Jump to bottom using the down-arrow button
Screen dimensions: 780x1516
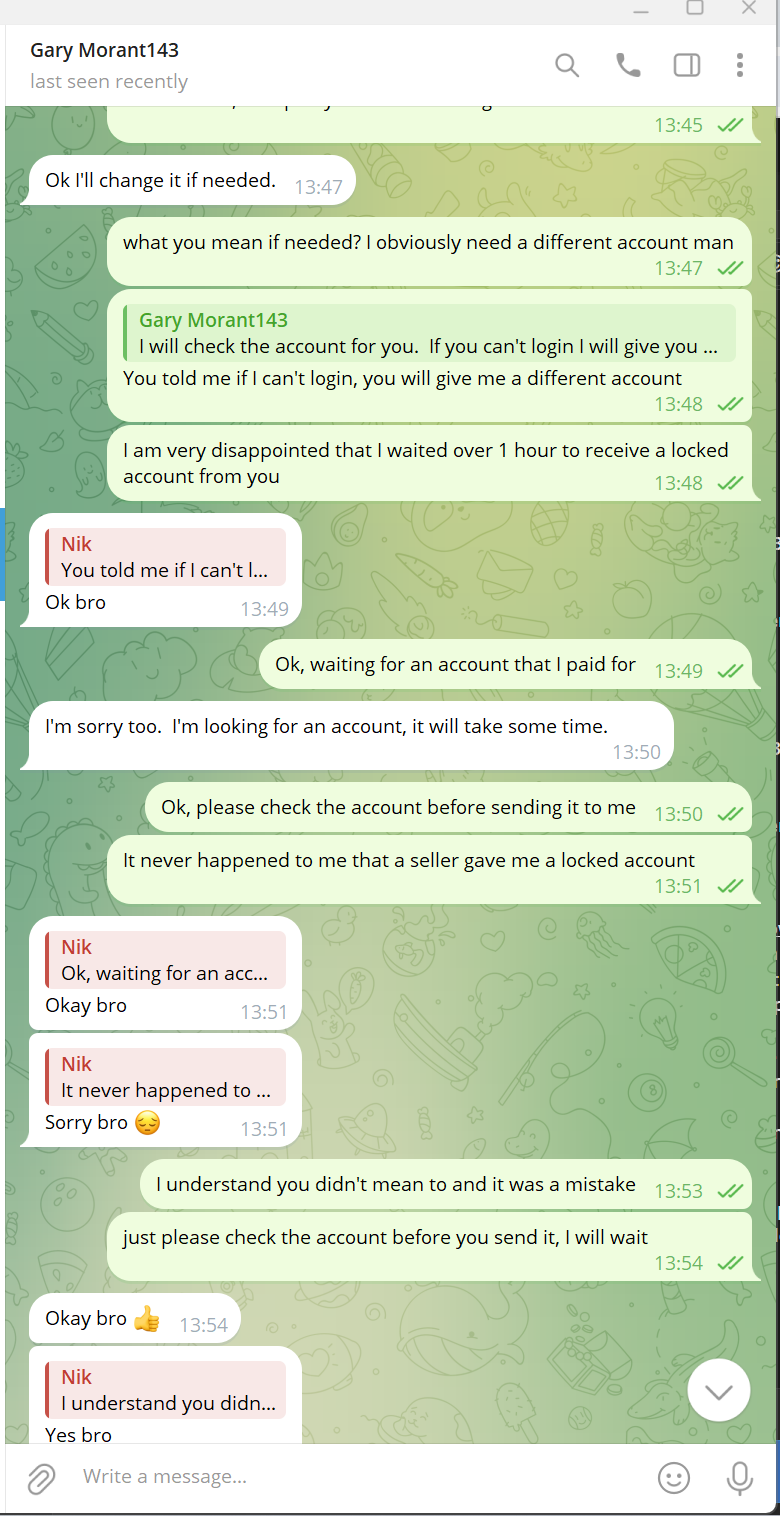point(719,1391)
